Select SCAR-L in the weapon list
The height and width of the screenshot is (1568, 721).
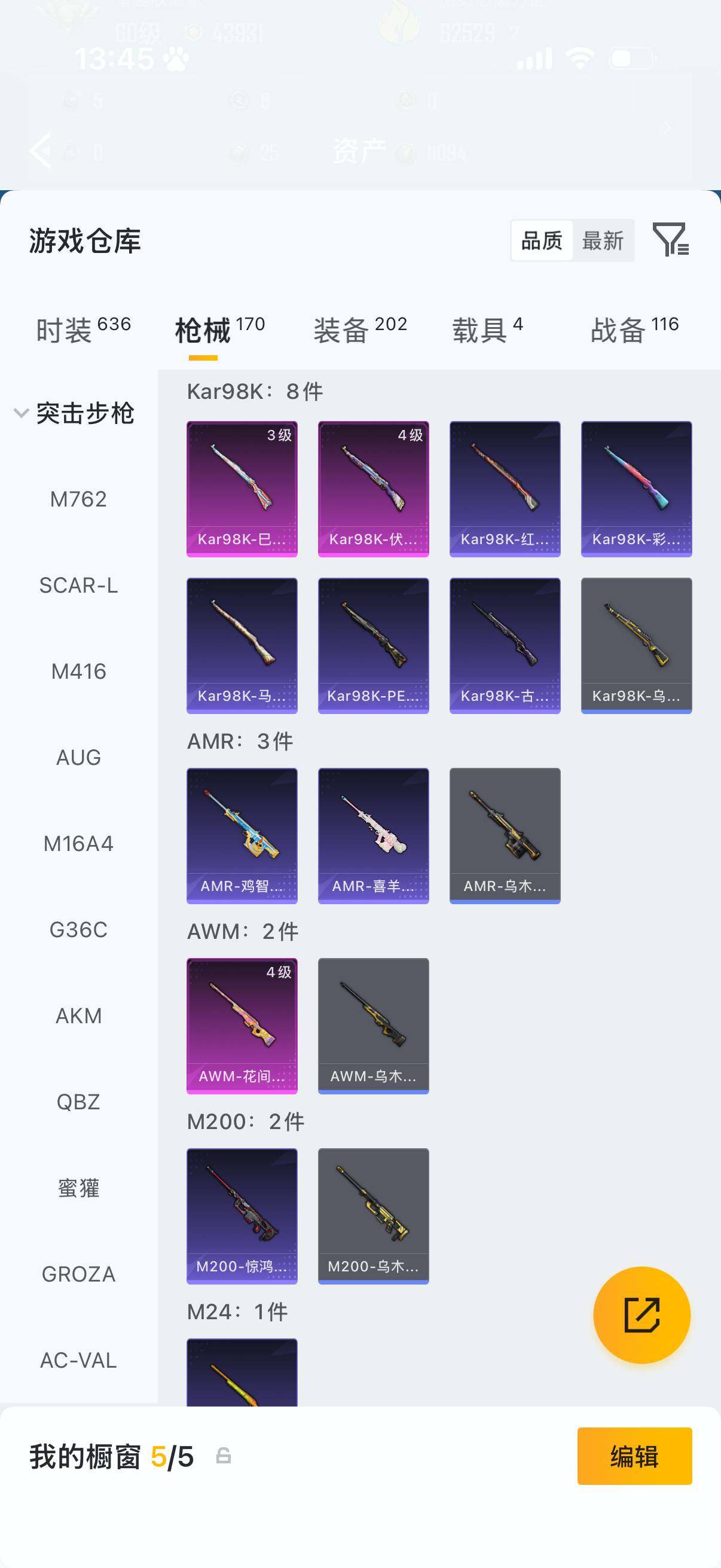(78, 585)
